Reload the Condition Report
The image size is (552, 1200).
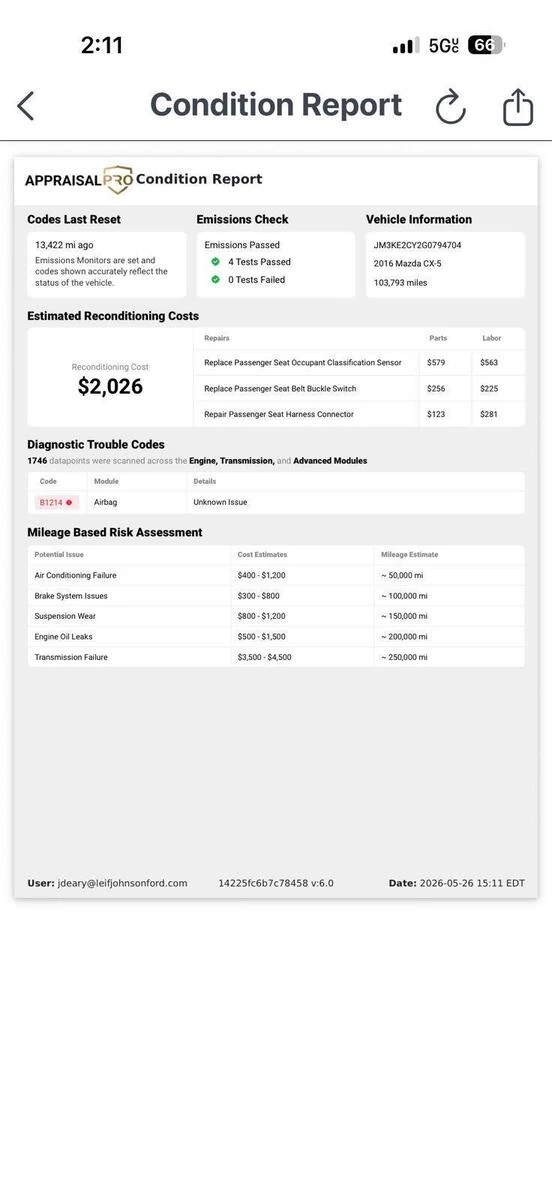pyautogui.click(x=450, y=107)
